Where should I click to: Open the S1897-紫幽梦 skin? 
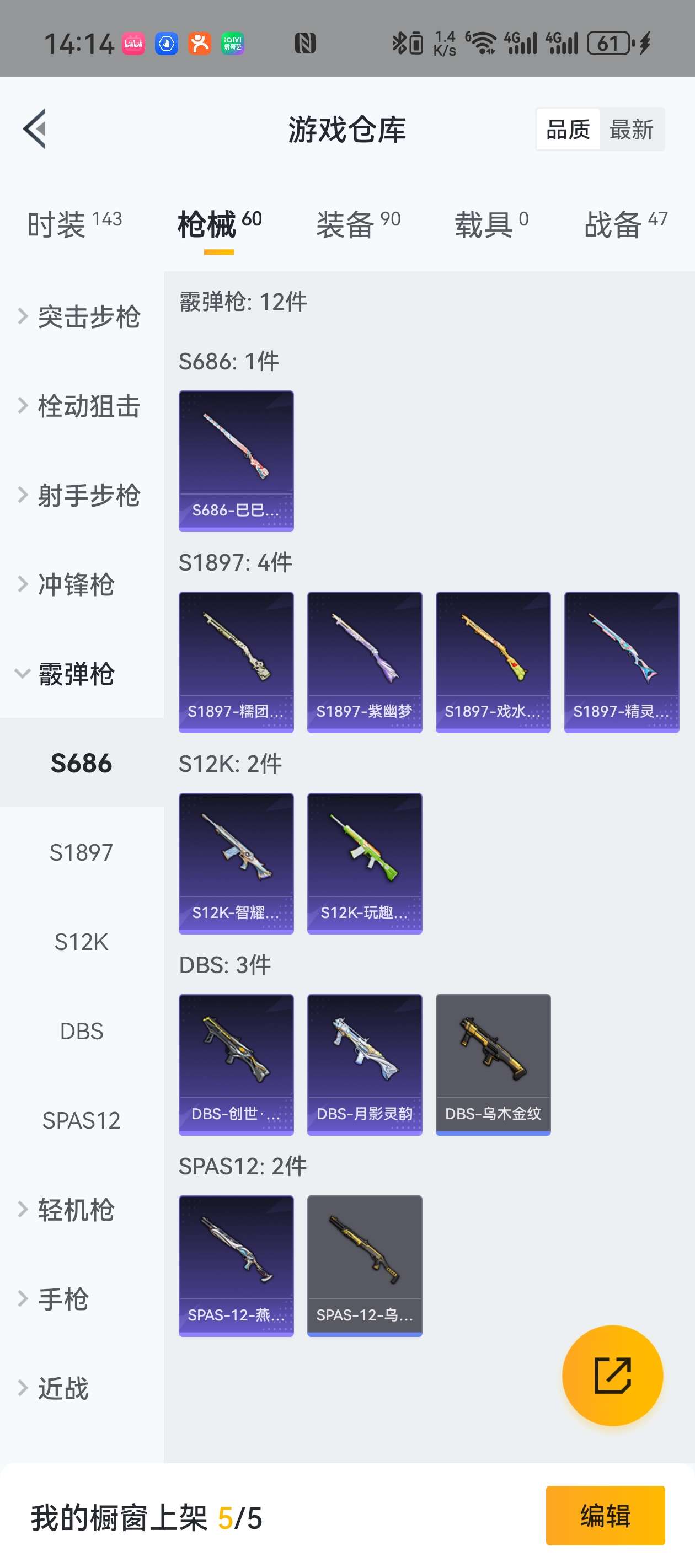coord(364,662)
